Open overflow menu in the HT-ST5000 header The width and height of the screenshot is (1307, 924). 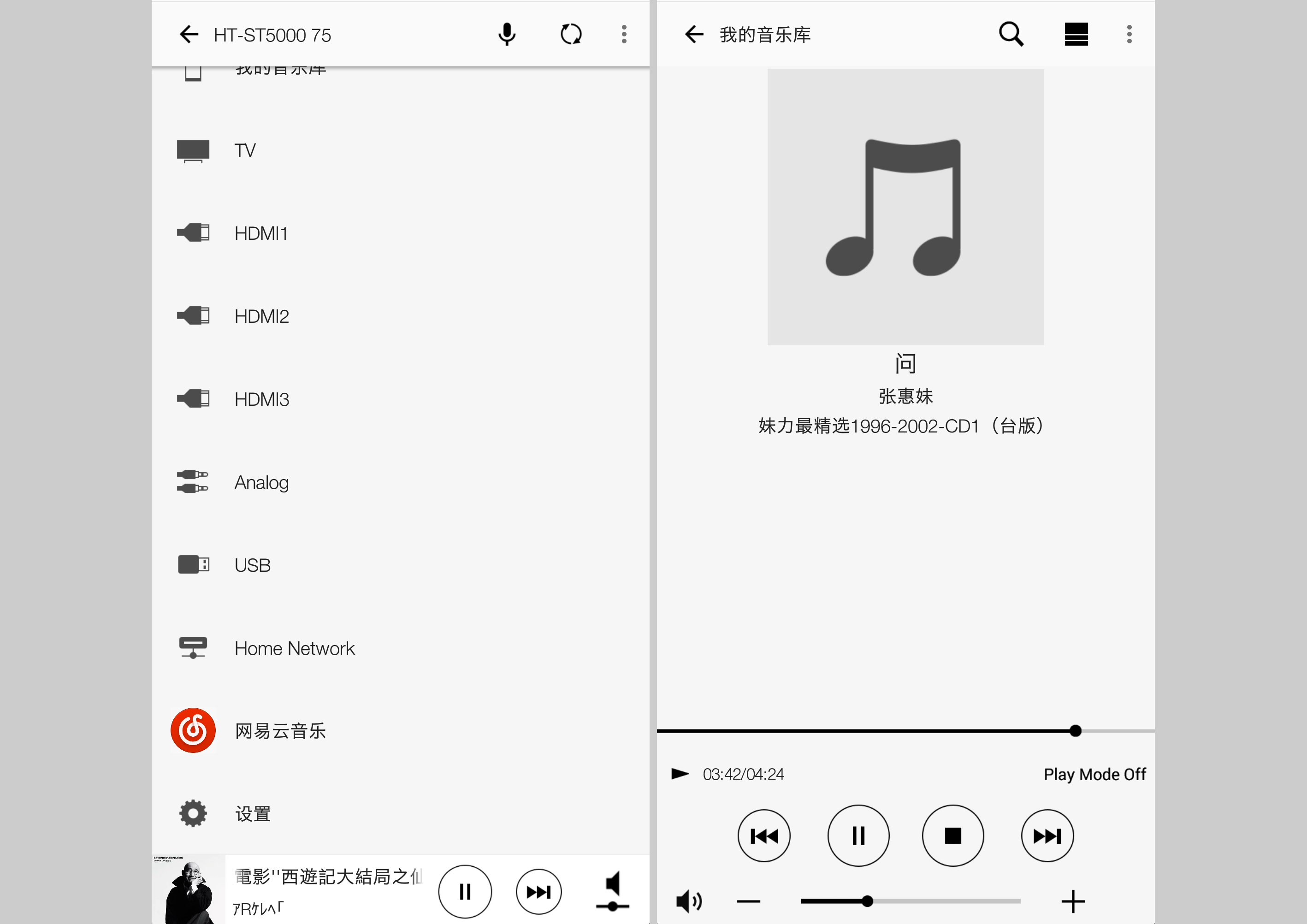pos(624,35)
